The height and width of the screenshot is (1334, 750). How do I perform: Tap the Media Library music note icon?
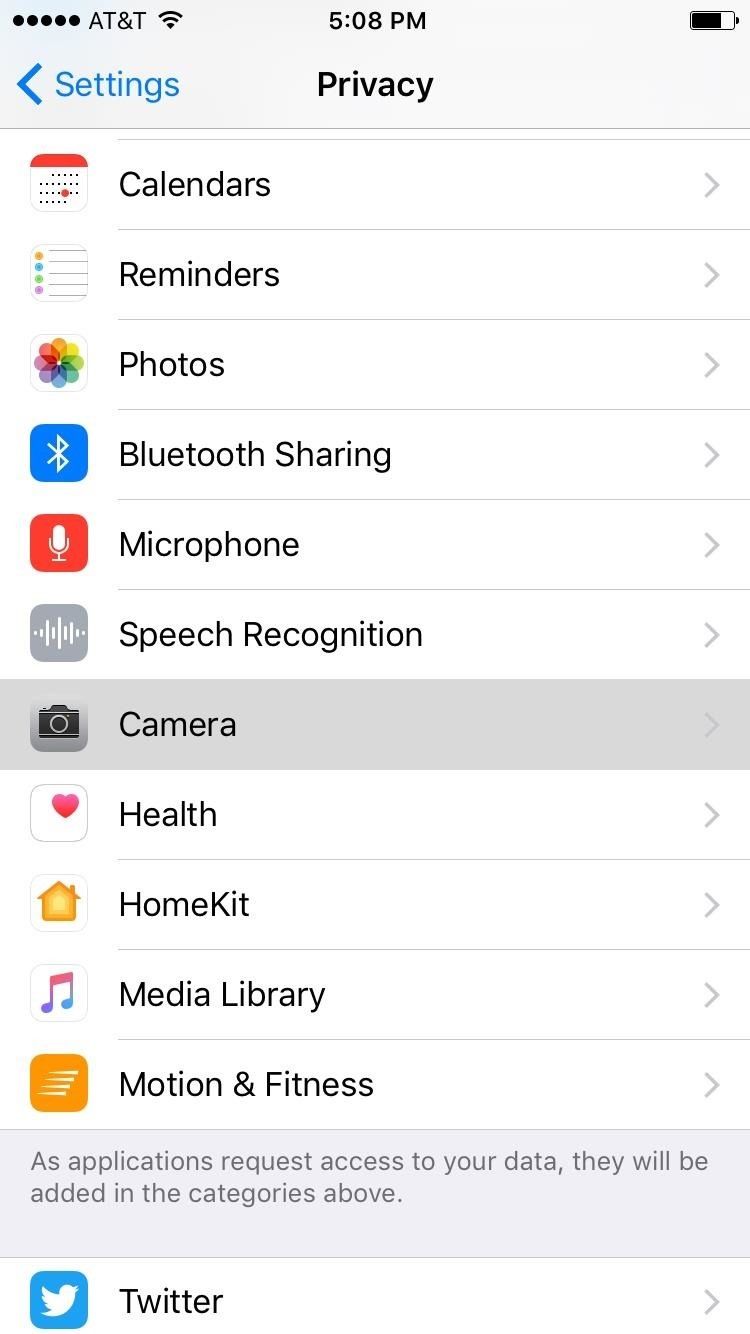58,994
